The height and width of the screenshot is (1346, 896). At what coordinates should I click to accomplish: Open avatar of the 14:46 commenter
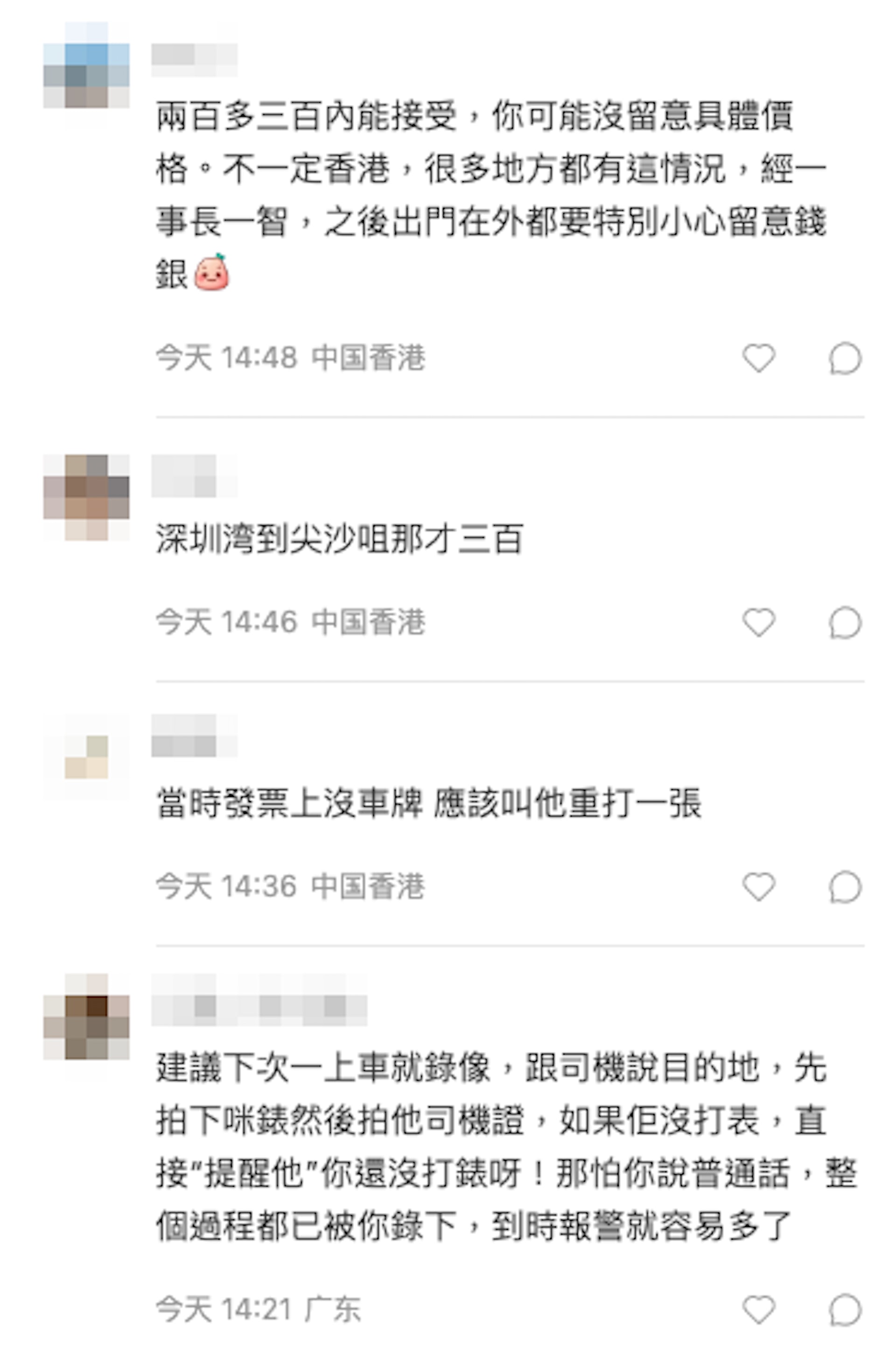(86, 497)
